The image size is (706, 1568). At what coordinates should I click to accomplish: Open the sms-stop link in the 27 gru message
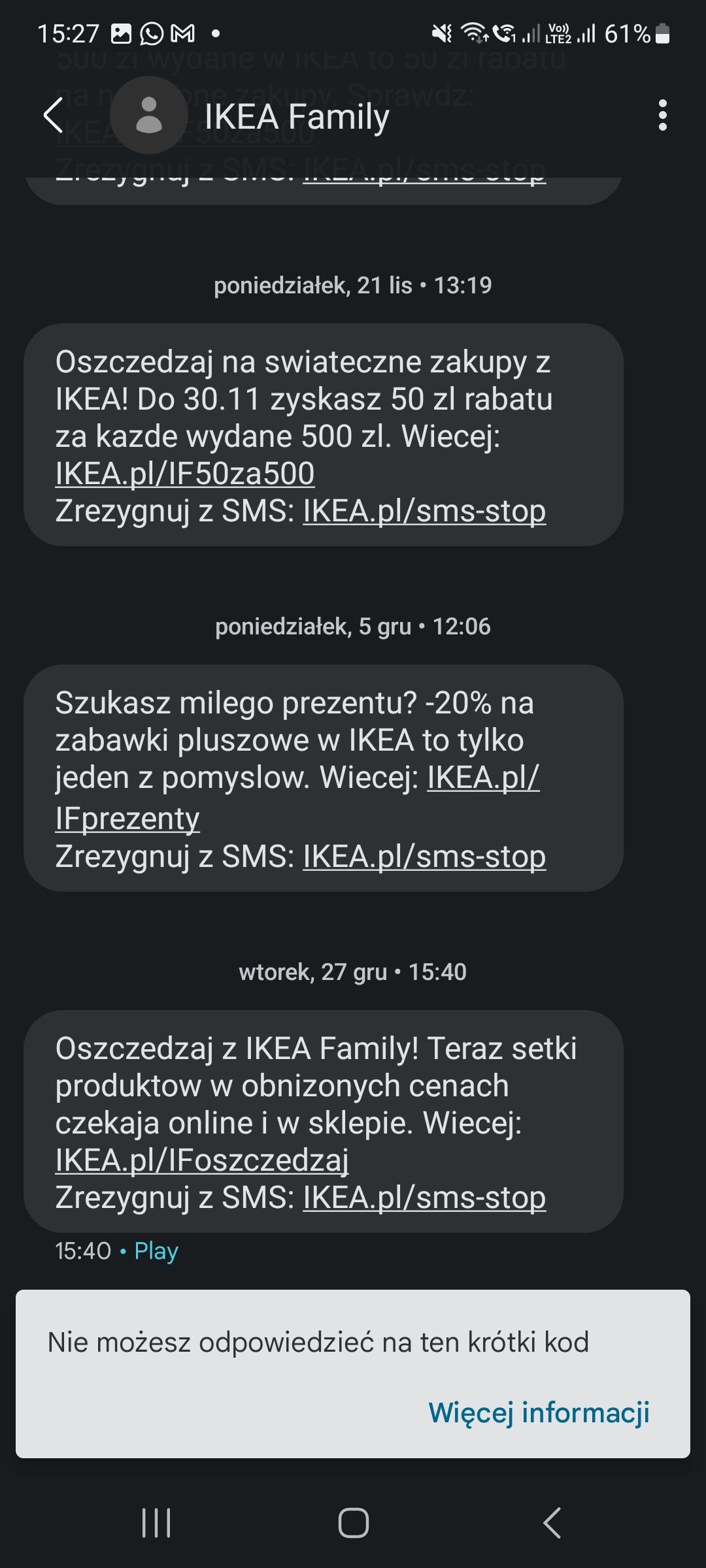[x=424, y=1198]
